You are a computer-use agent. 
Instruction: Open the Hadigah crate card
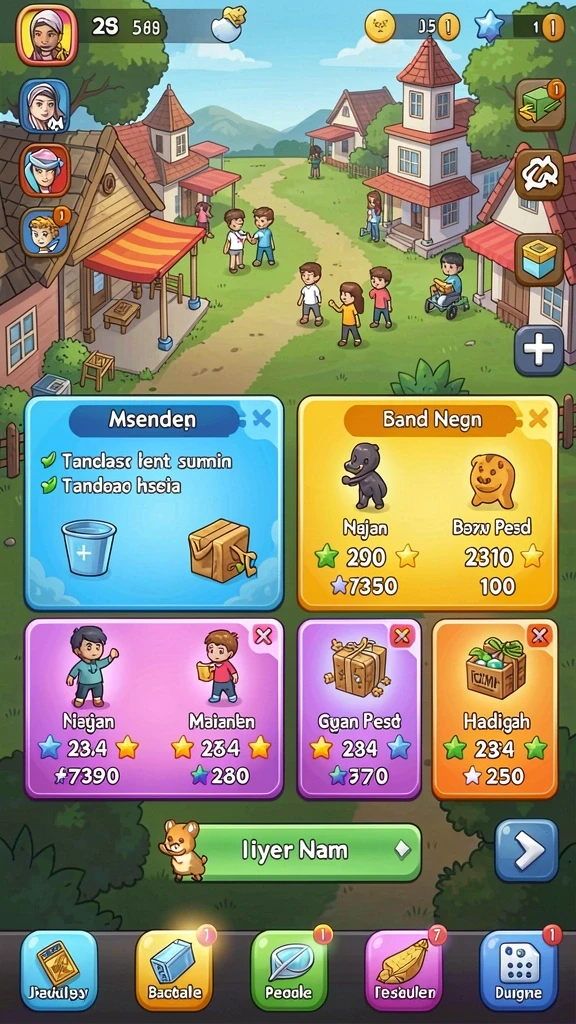495,709
